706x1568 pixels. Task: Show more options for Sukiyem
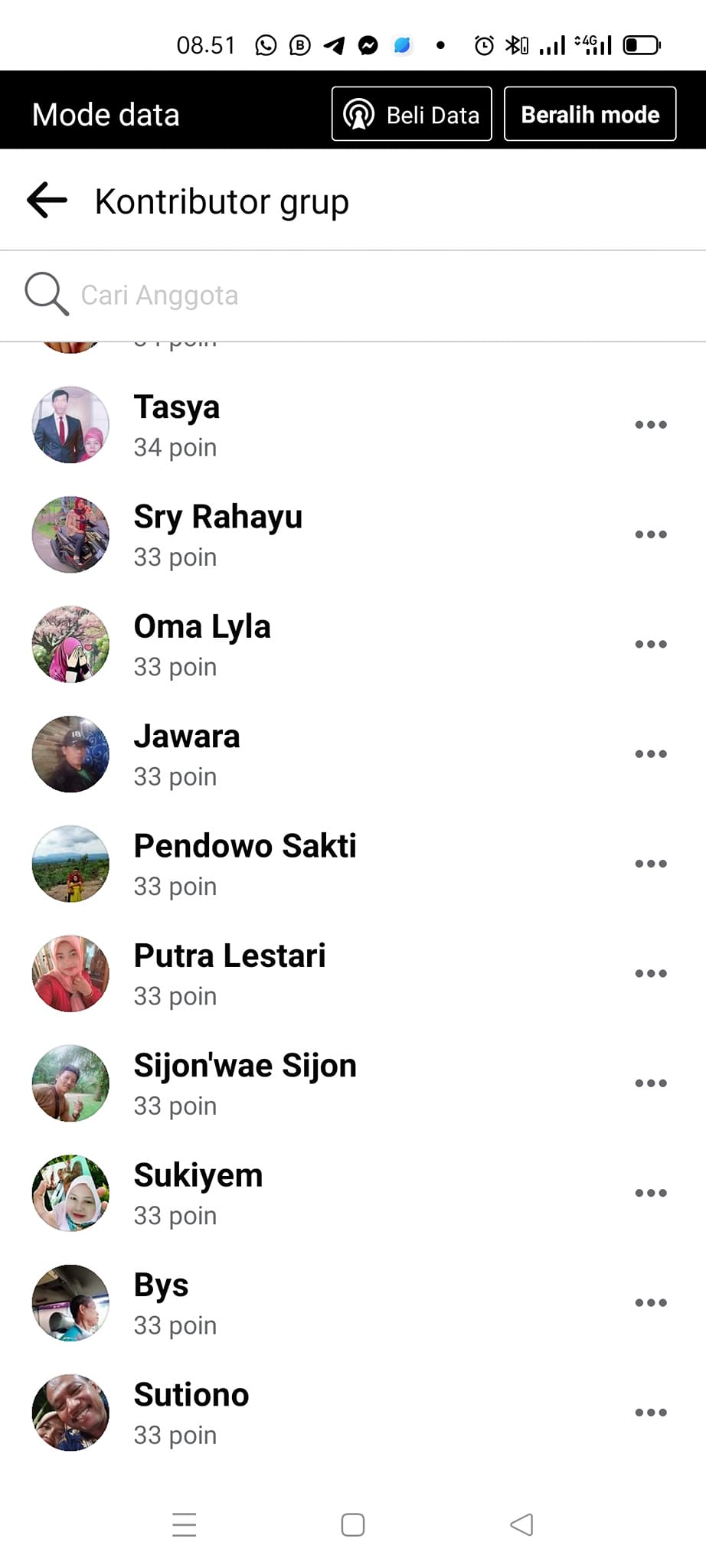[650, 1193]
